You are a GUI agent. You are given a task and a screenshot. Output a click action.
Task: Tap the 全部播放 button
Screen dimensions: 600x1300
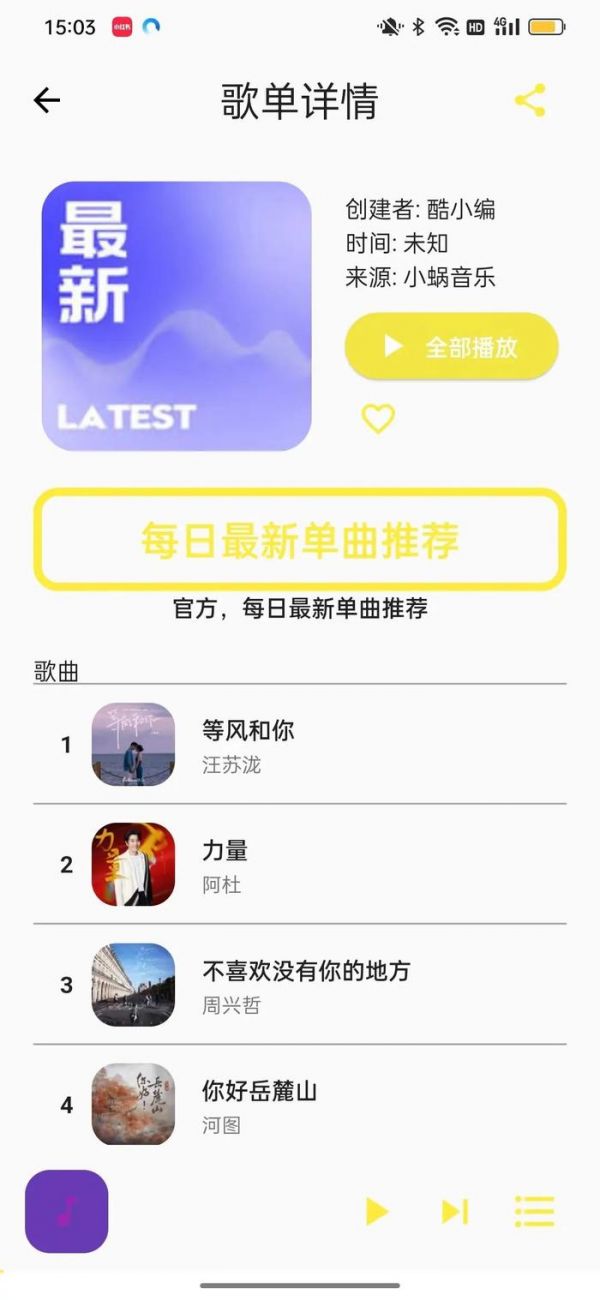[451, 346]
